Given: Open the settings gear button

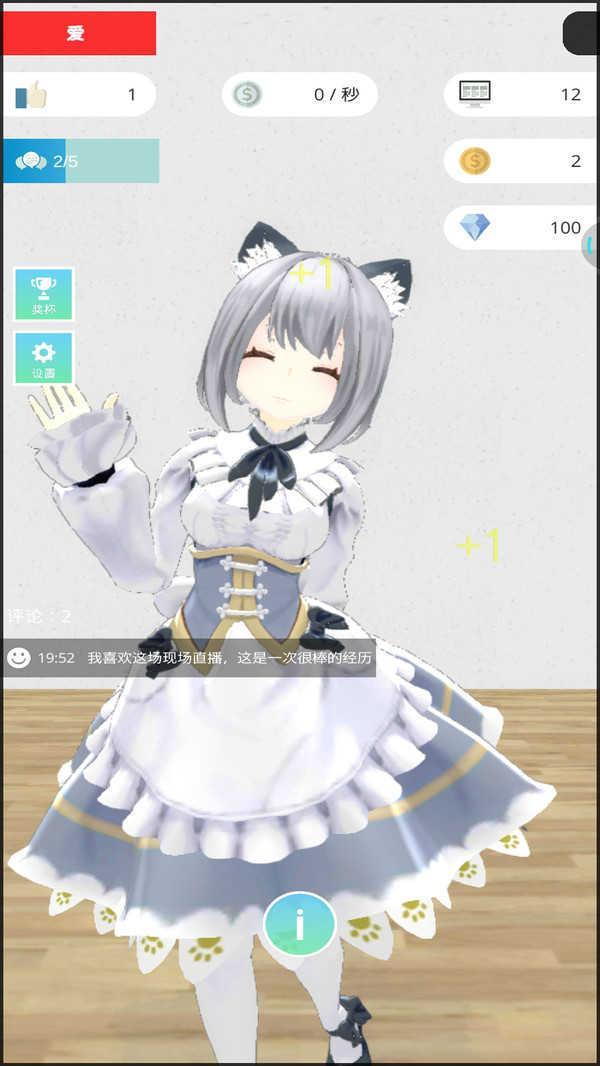Looking at the screenshot, I should (x=43, y=358).
